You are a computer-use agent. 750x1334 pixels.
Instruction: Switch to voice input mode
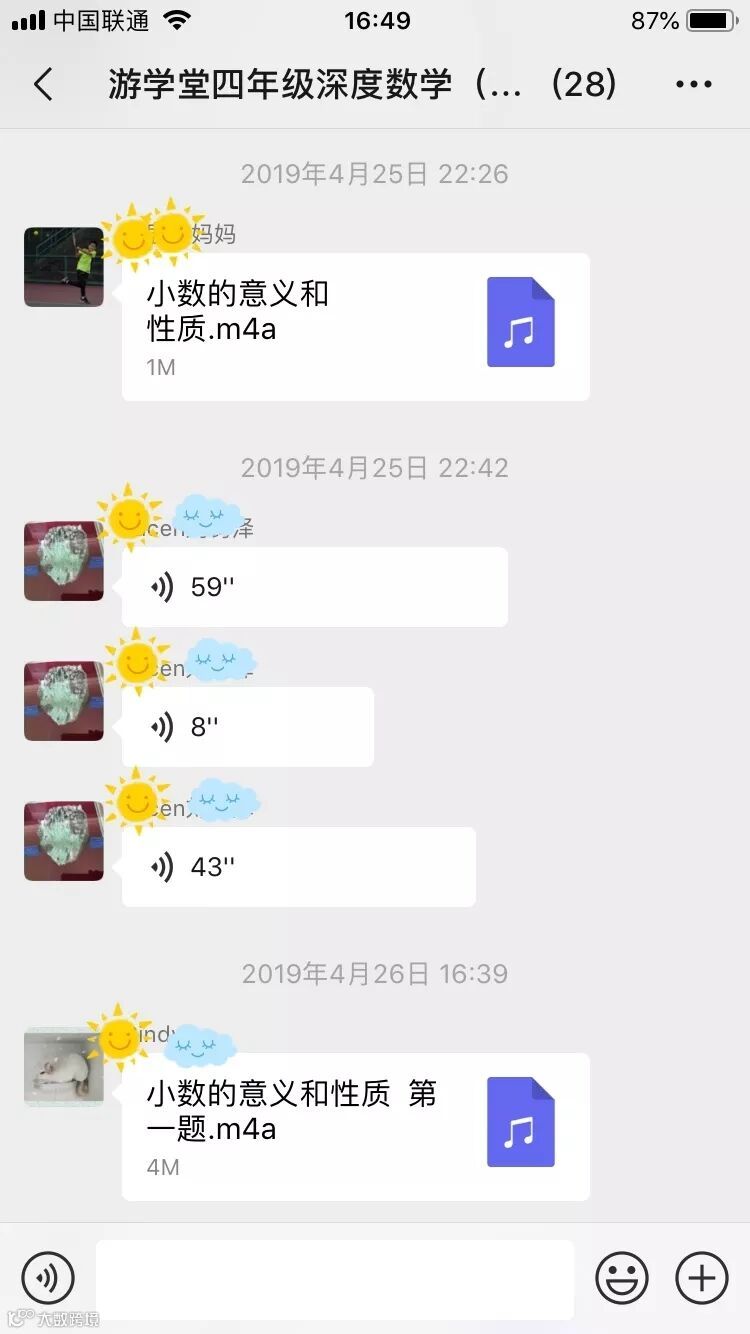pos(48,1277)
